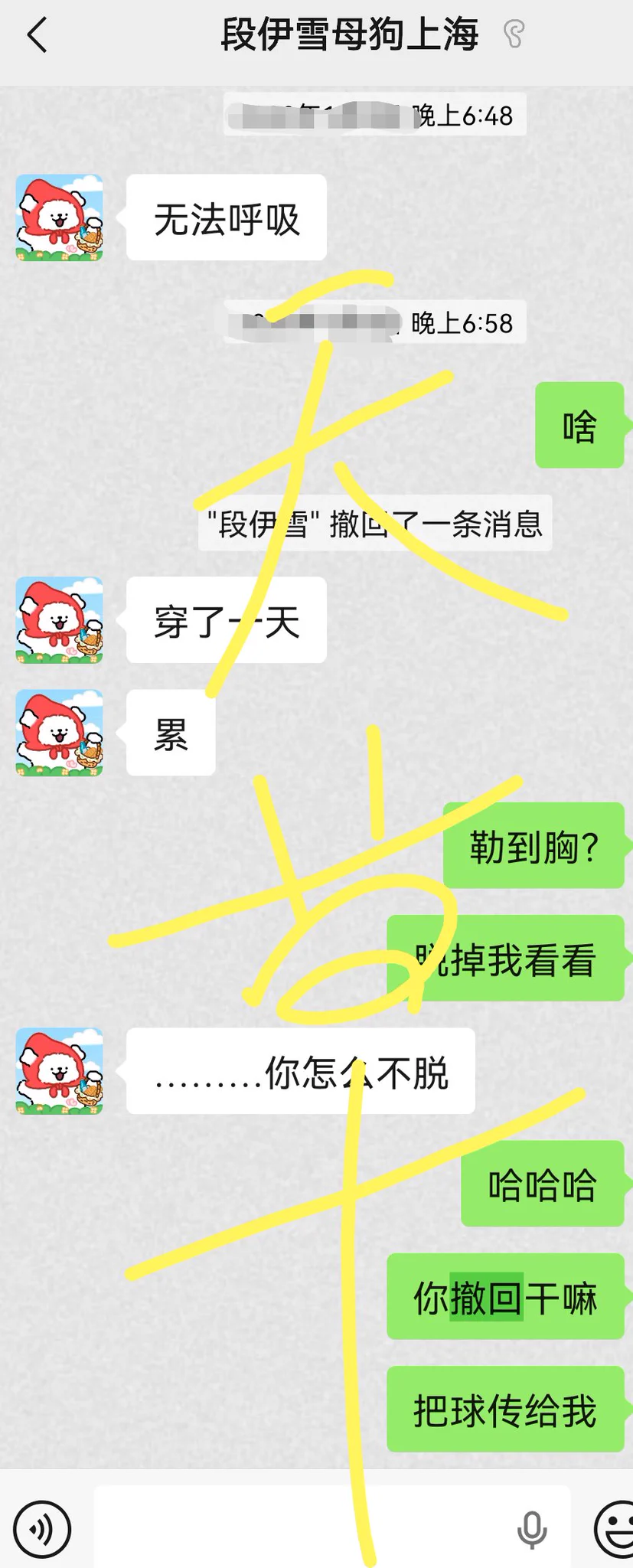Tap the voice message icon bottom left
This screenshot has width=633, height=1568.
(x=42, y=1526)
